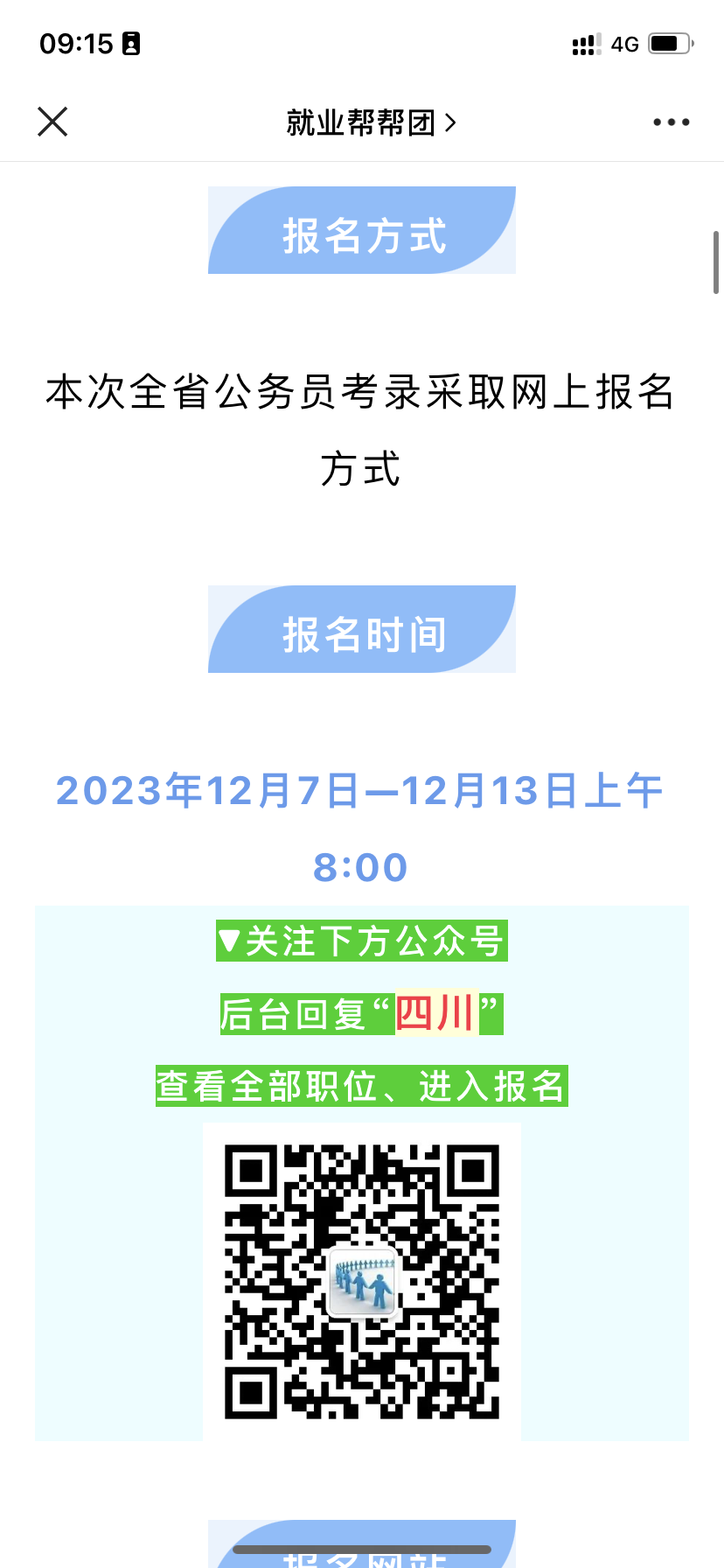Open the 就业帮帮团 account profile
724x1568 pixels.
click(371, 122)
